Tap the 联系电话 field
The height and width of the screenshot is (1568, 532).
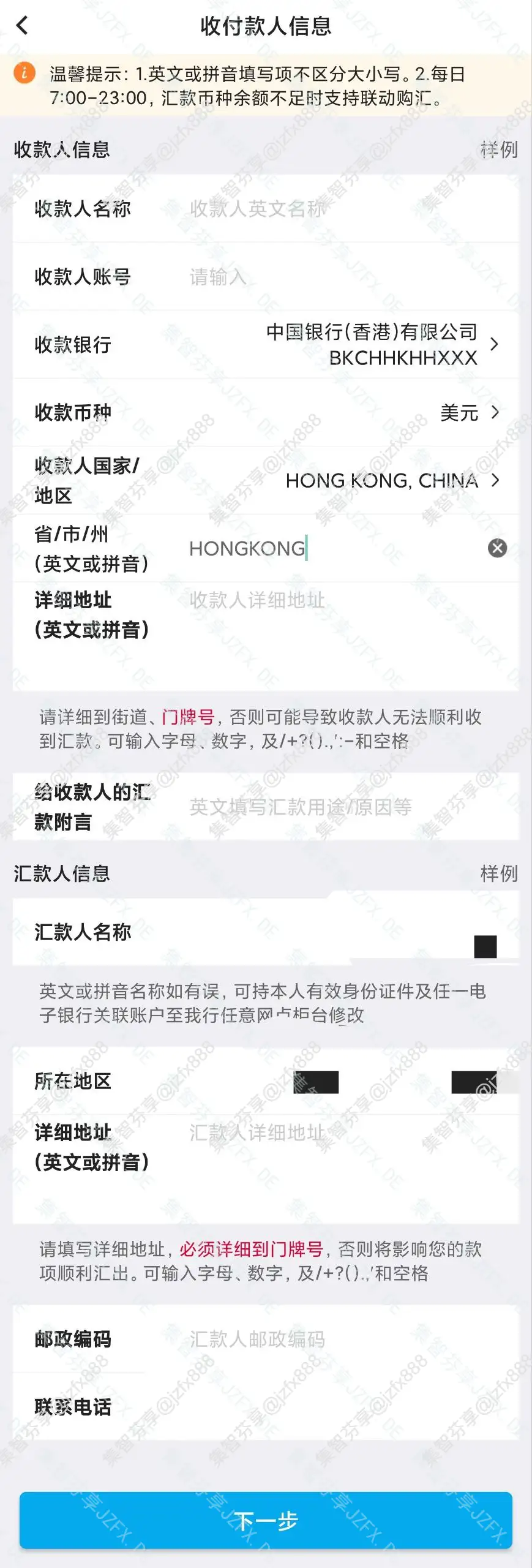[x=343, y=1407]
